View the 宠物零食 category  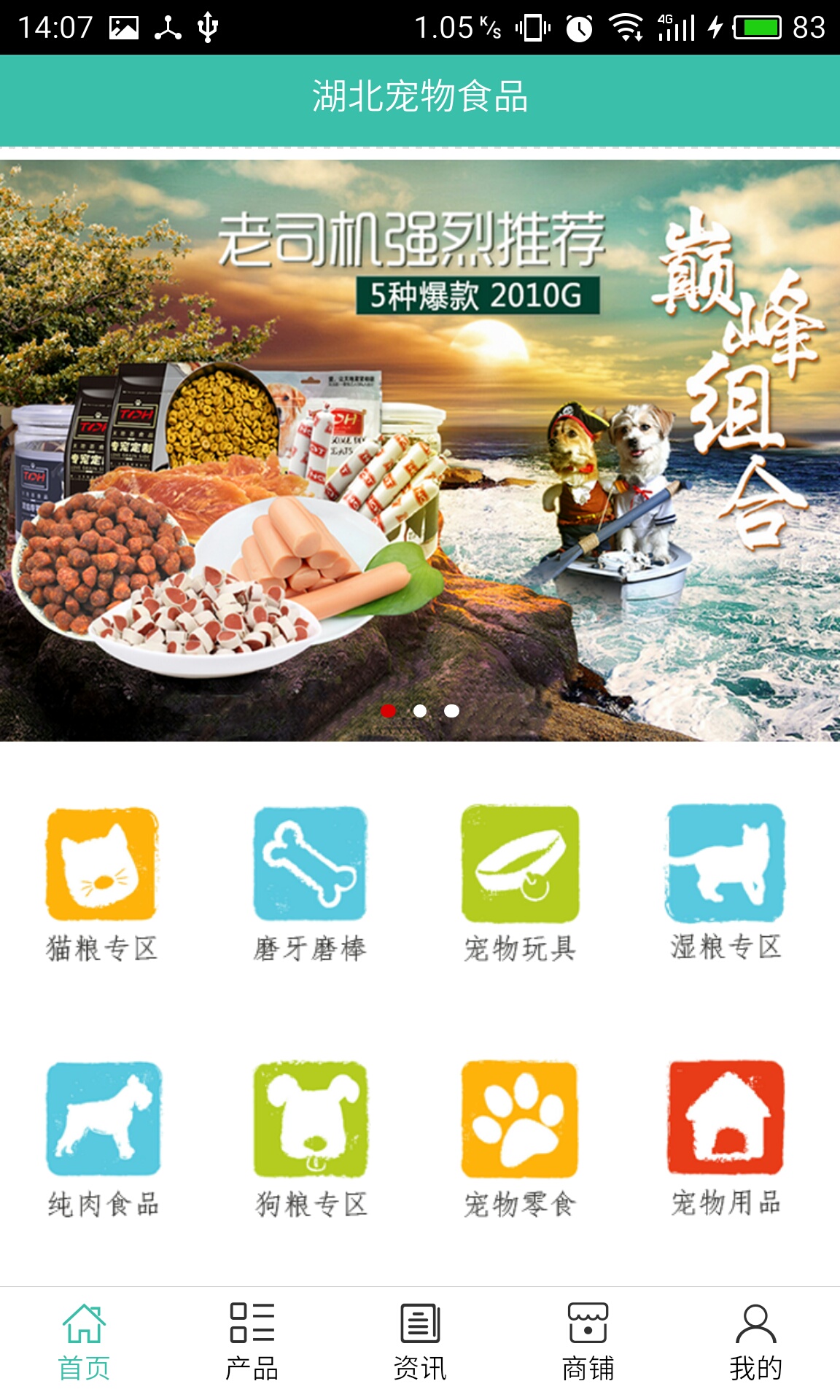click(x=520, y=1139)
